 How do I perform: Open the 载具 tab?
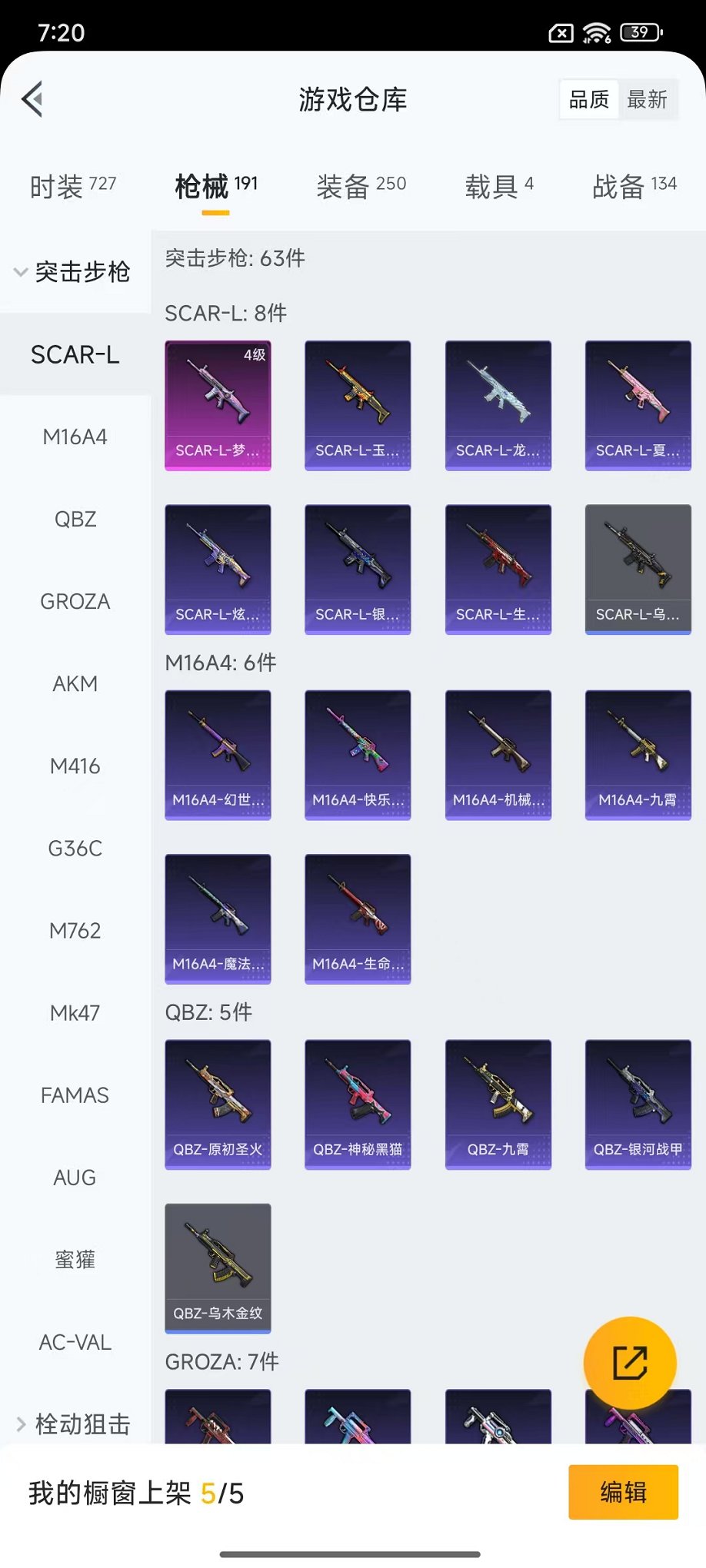[x=498, y=185]
